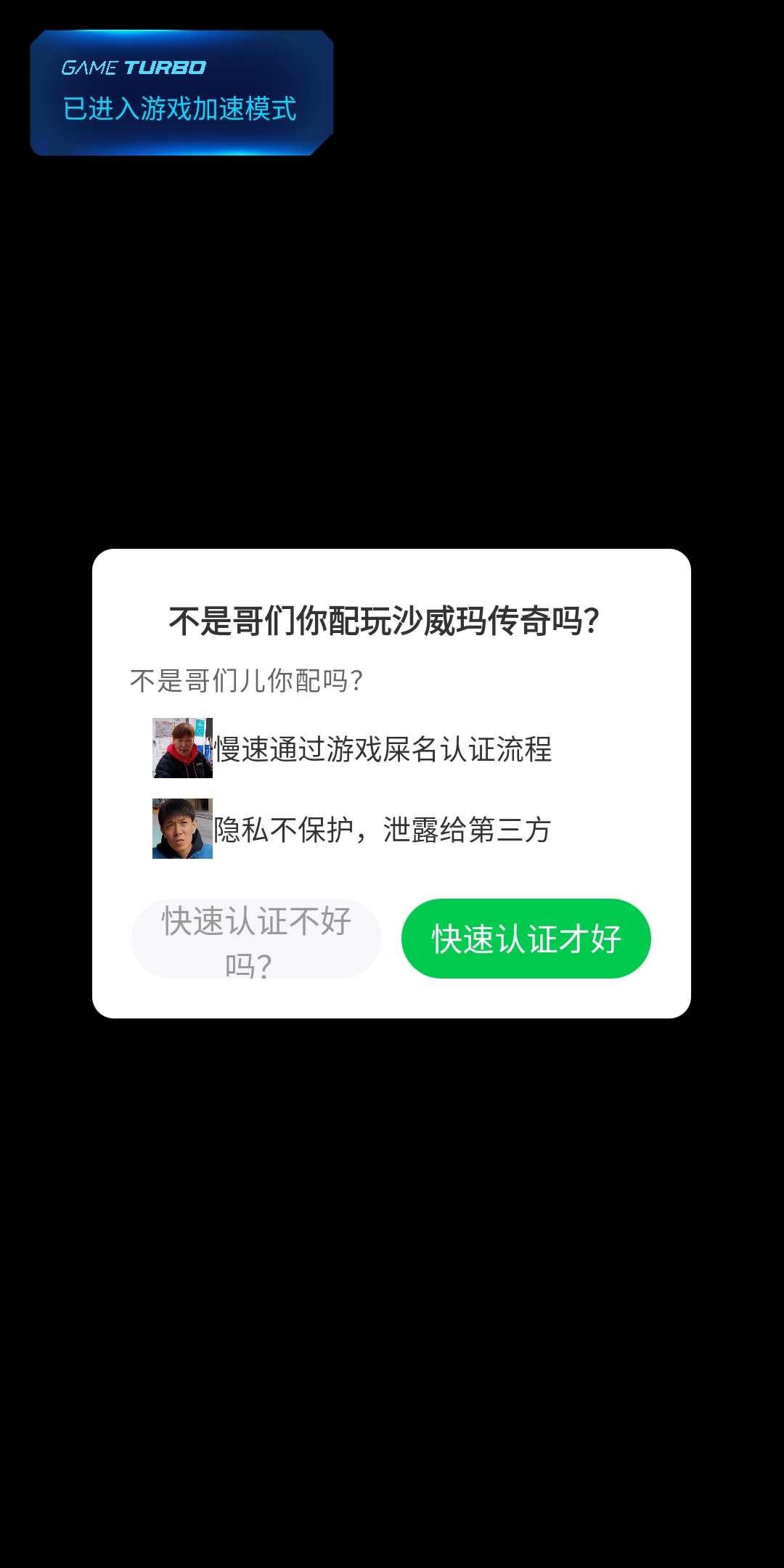This screenshot has width=784, height=1568.
Task: Tap the grey 快速认证不好吗? button
Action: coord(256,939)
